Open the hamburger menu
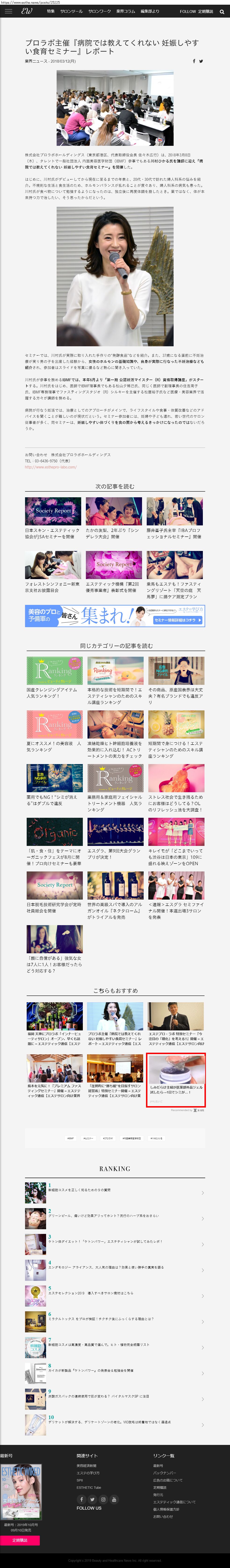This screenshot has width=230, height=1568. [8, 11]
